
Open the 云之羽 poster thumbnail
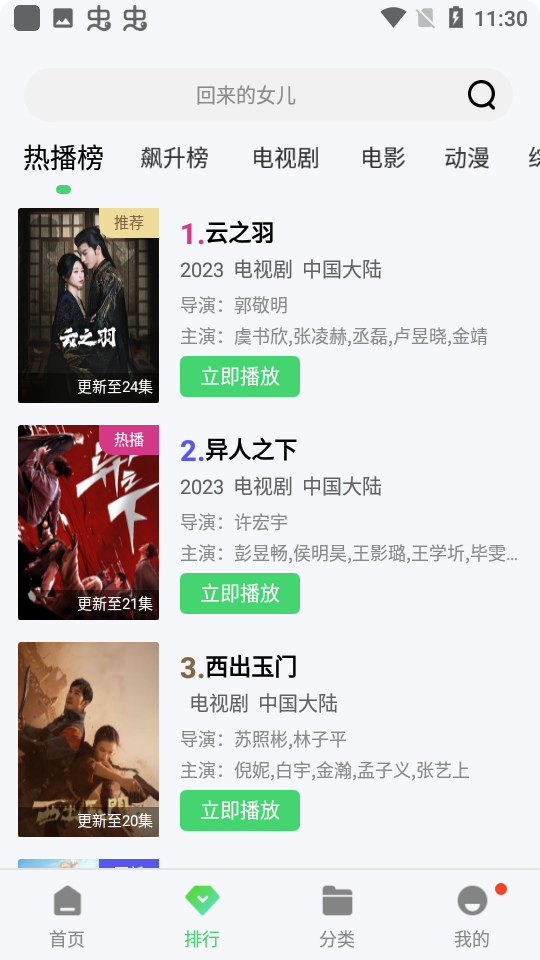[89, 306]
